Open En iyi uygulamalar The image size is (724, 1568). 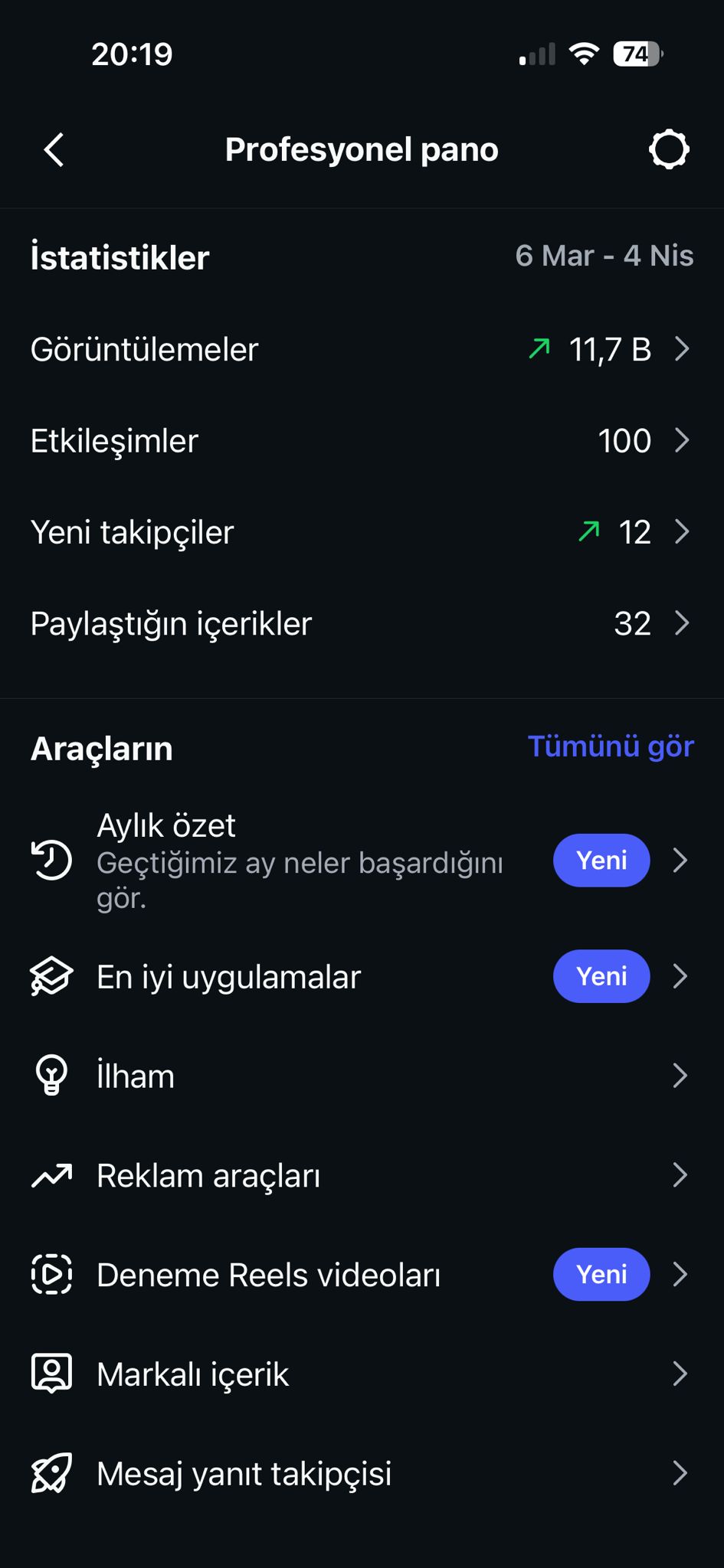coord(362,977)
